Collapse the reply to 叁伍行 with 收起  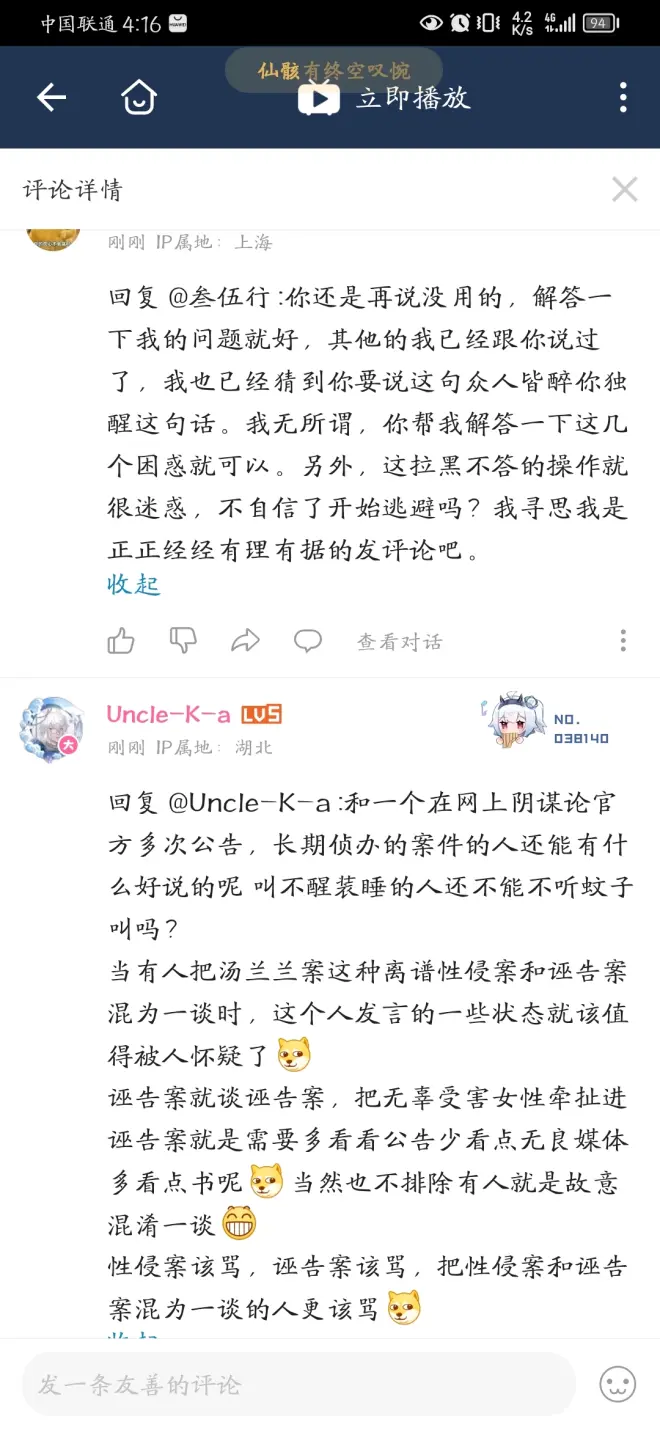pos(134,584)
